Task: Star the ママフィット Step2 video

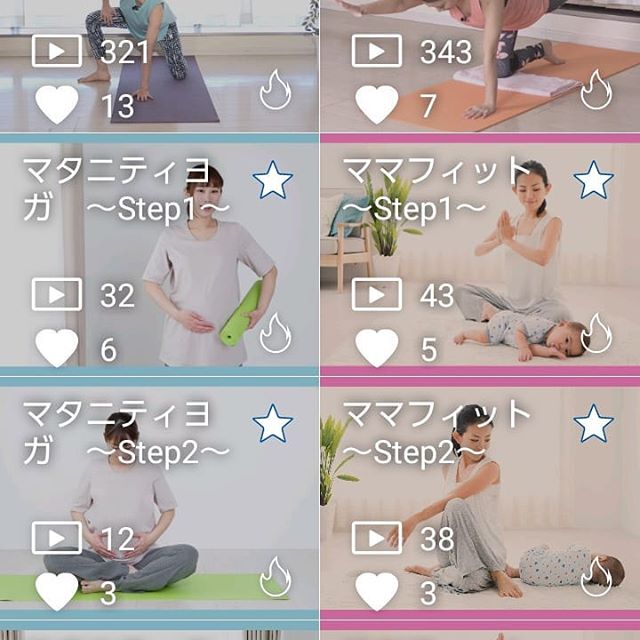Action: (593, 424)
